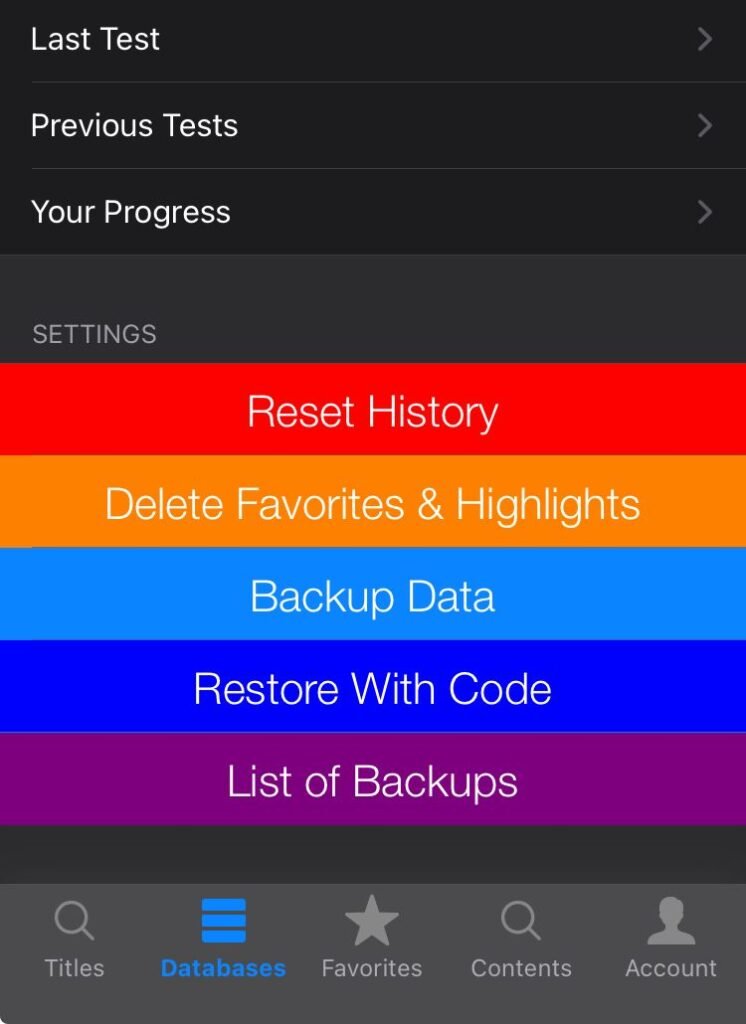The height and width of the screenshot is (1024, 746).
Task: Select the Favorites star icon
Action: pos(372,918)
